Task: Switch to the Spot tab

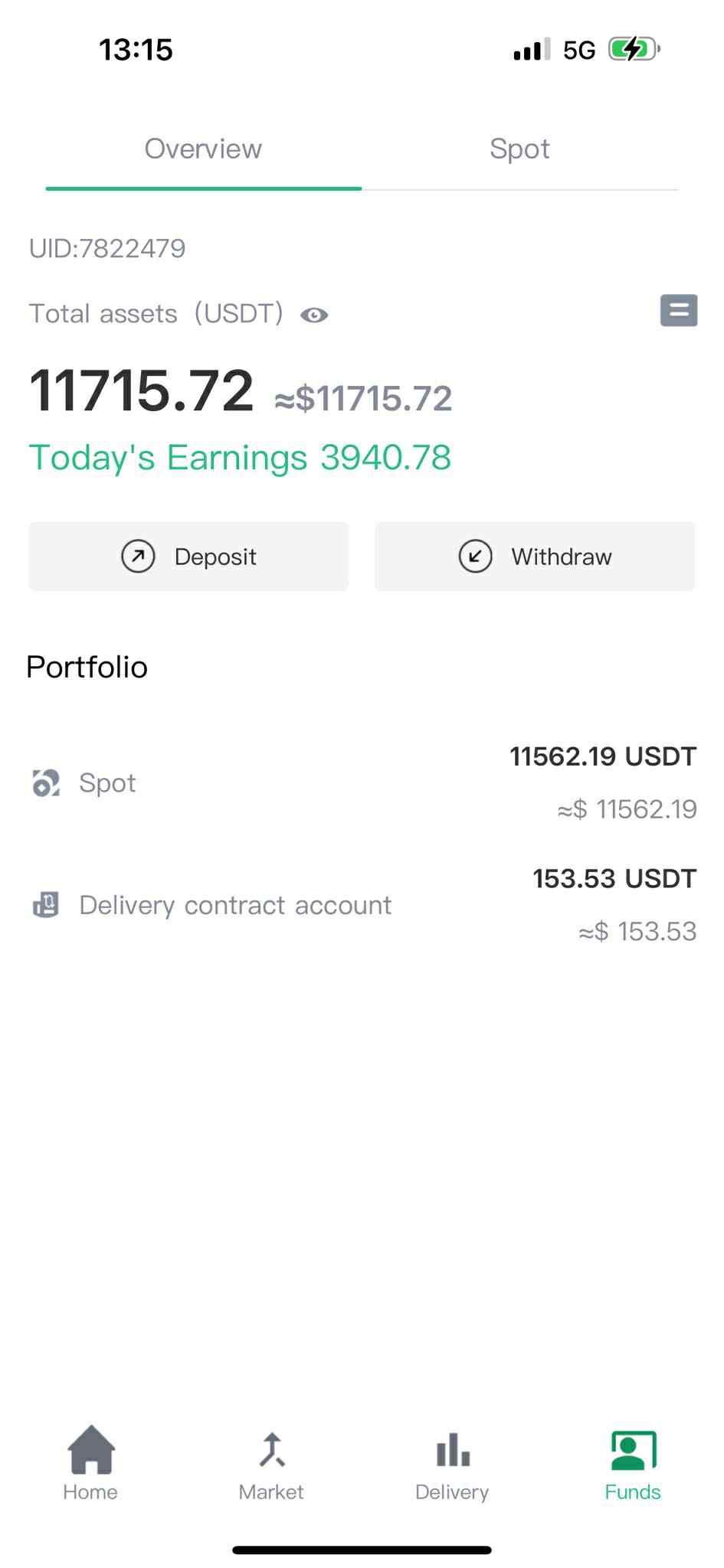Action: coord(519,149)
